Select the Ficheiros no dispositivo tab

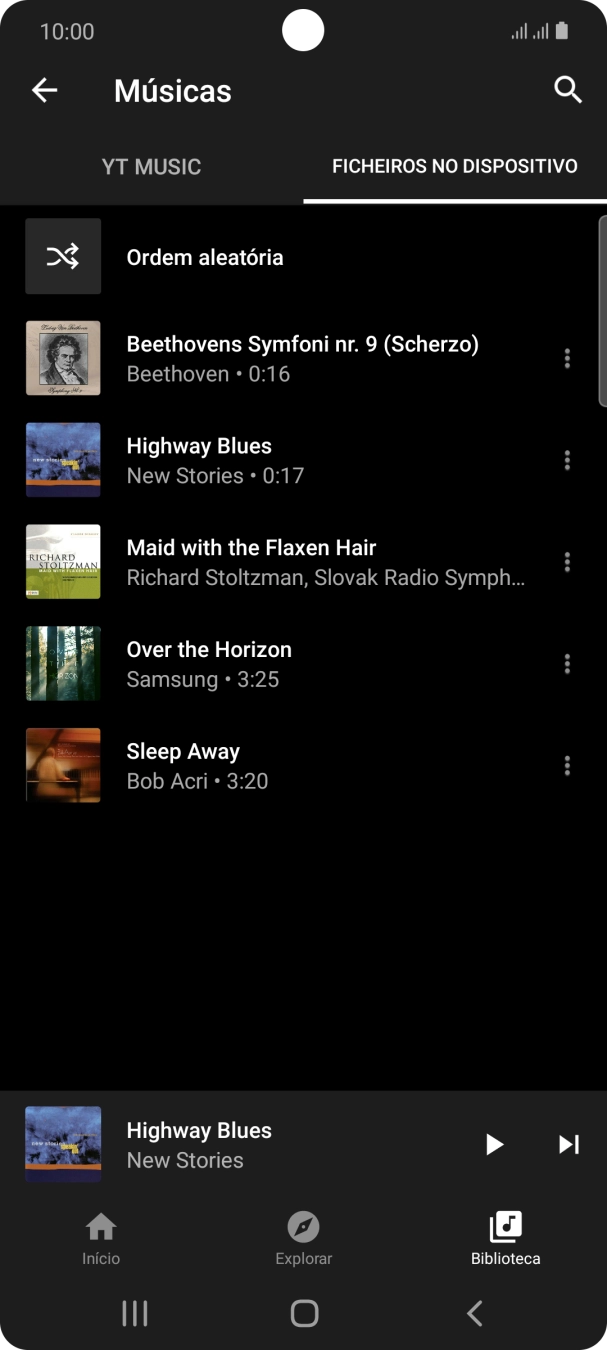pyautogui.click(x=455, y=167)
